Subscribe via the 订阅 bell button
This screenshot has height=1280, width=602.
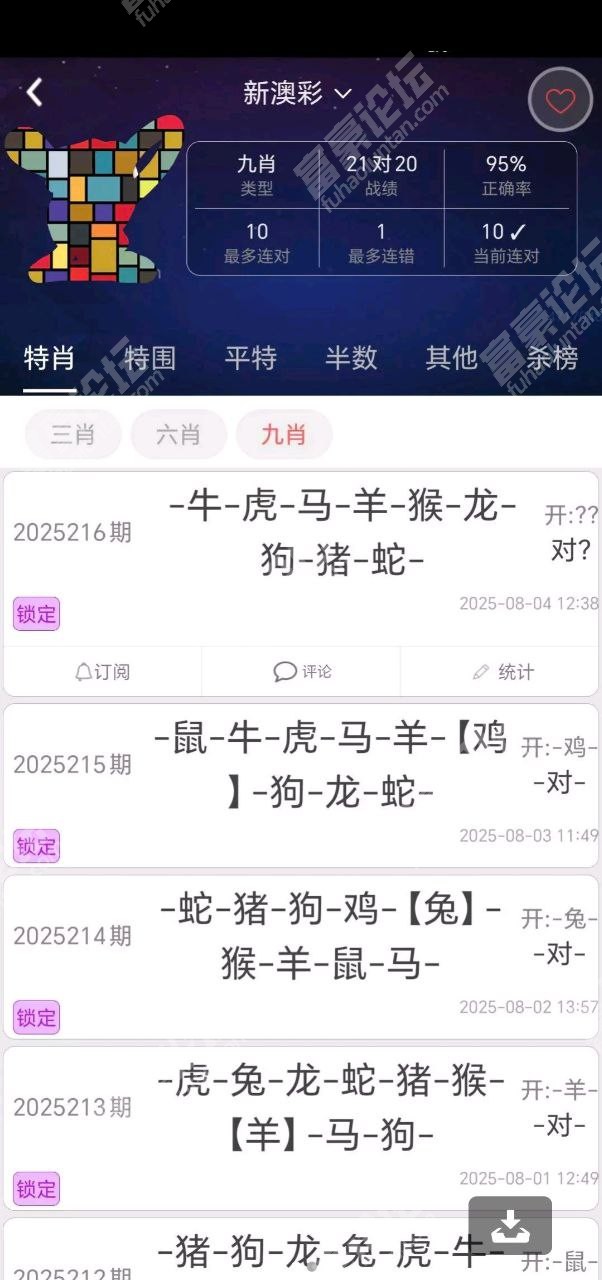(x=102, y=672)
